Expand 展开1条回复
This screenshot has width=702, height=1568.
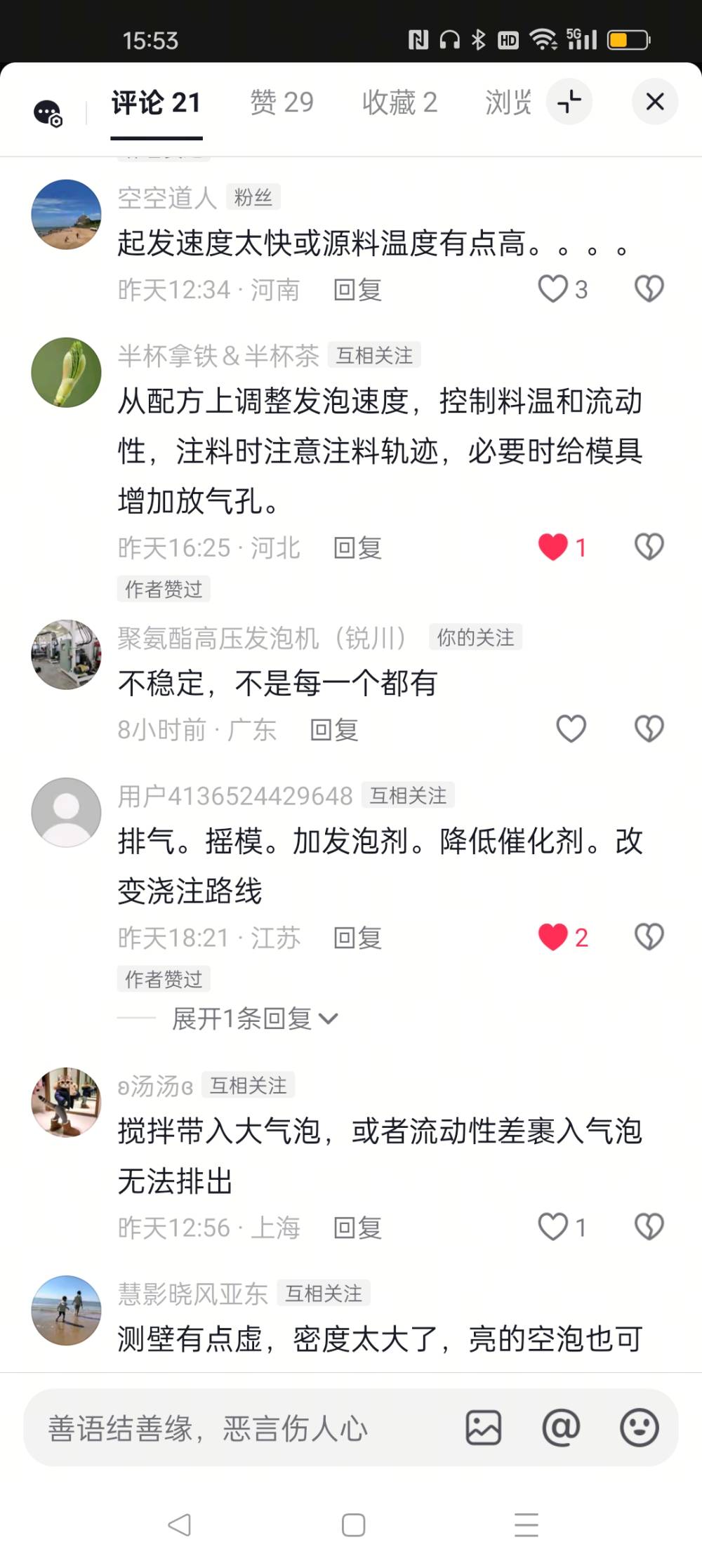(255, 1018)
